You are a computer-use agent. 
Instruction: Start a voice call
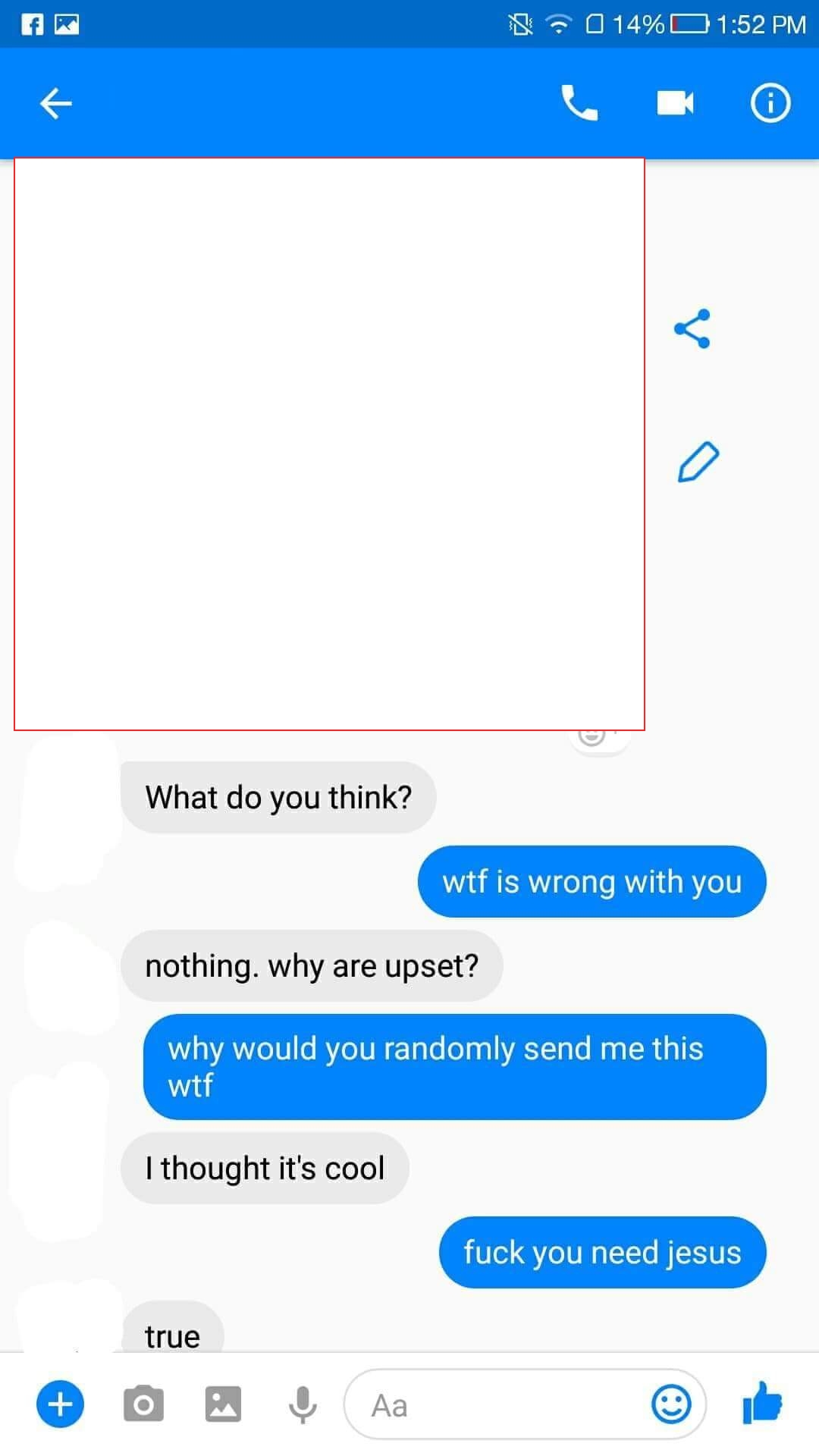[579, 103]
